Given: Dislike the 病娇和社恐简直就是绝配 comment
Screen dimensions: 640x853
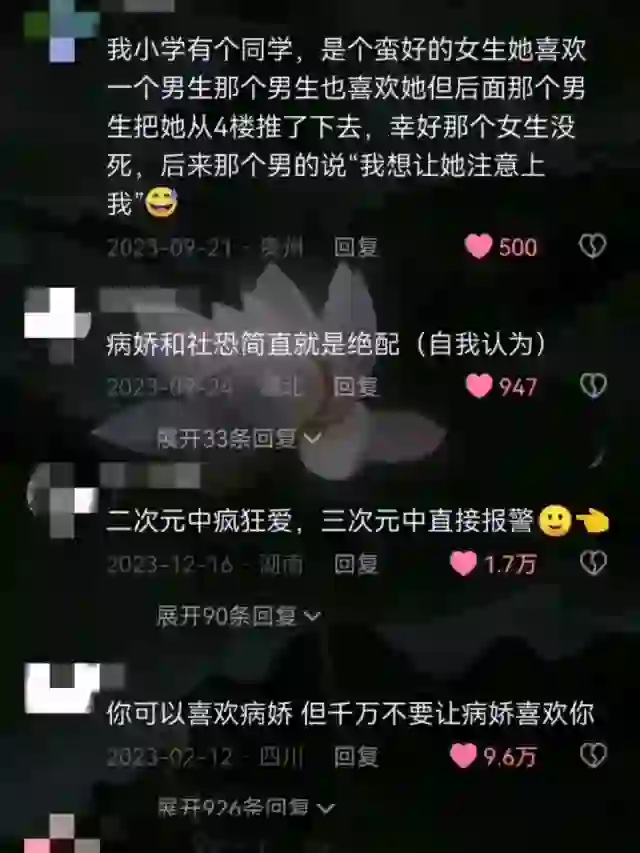Looking at the screenshot, I should [593, 386].
